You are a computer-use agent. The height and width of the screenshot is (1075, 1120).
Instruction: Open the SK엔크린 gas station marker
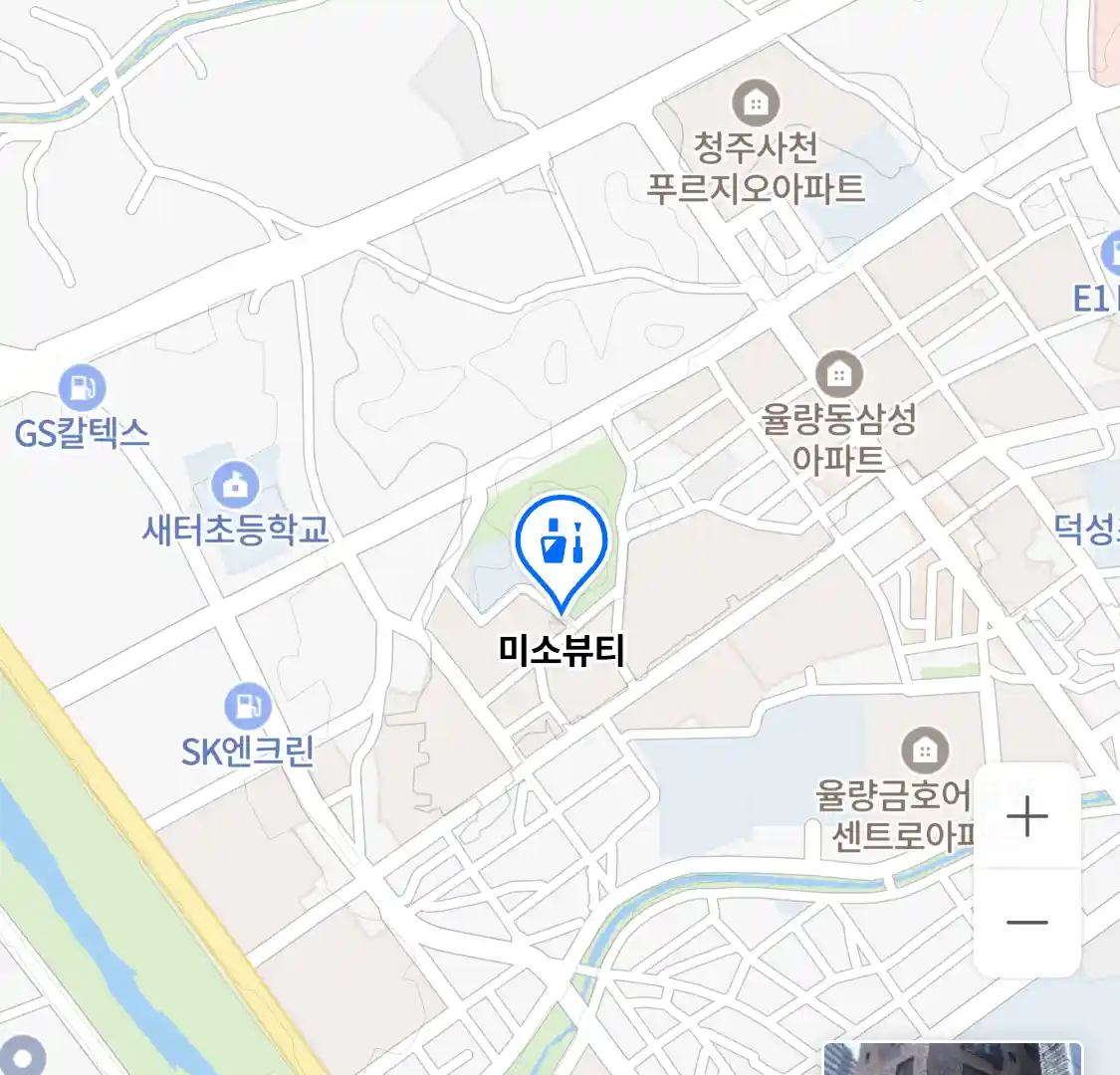coord(248,706)
